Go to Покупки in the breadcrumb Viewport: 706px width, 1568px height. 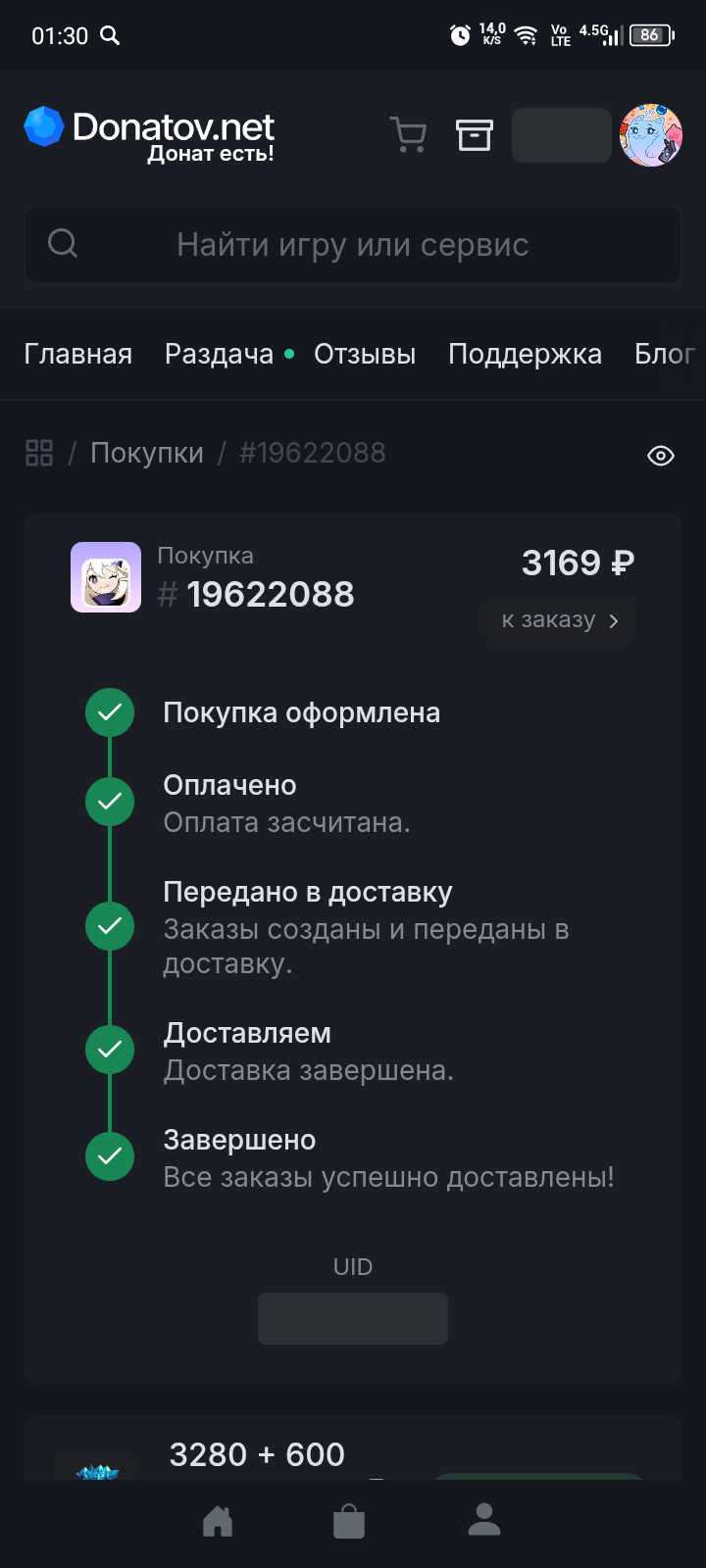(x=147, y=453)
